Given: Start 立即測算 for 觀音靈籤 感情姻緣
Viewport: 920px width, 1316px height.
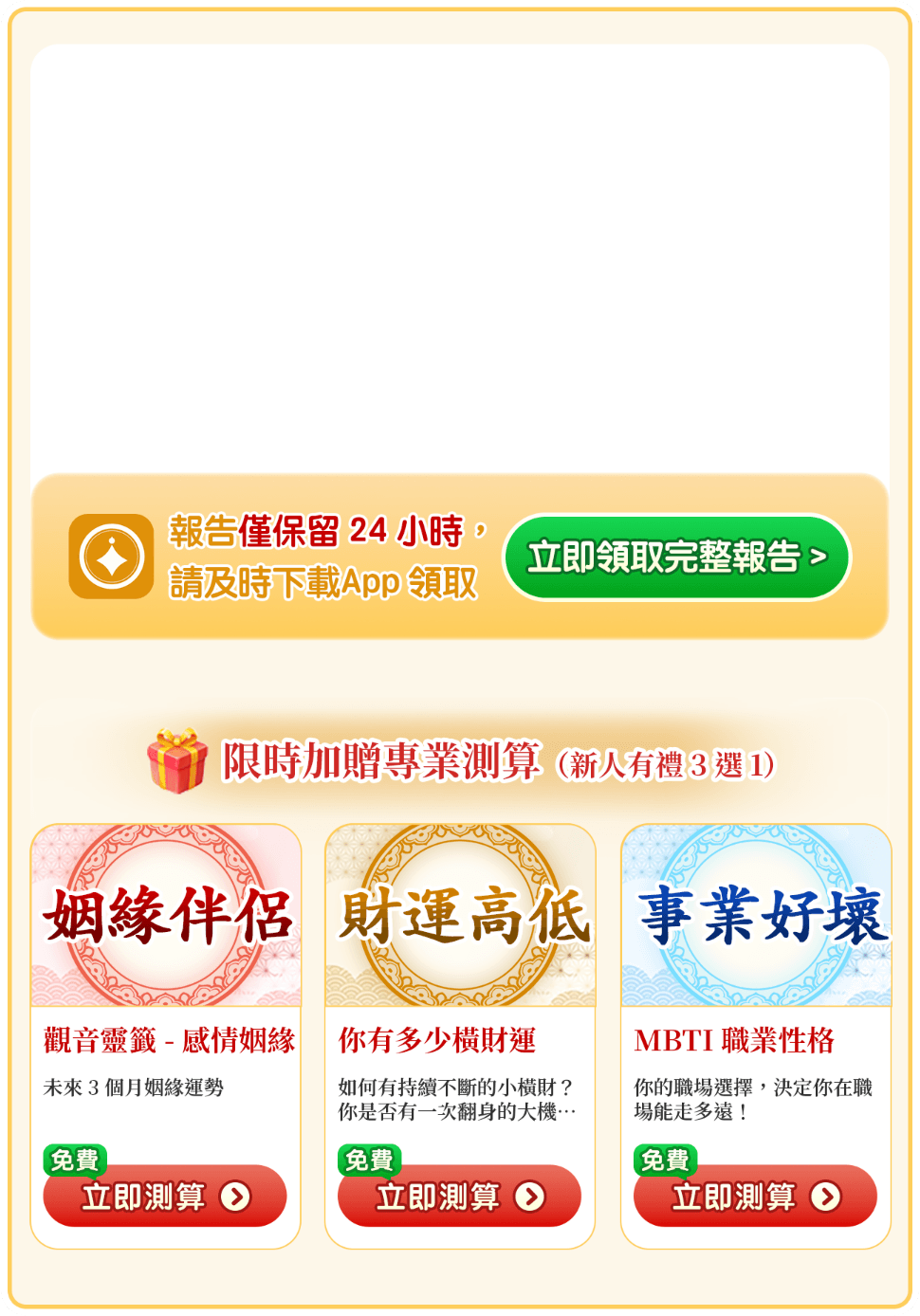Looking at the screenshot, I should coord(165,1197).
